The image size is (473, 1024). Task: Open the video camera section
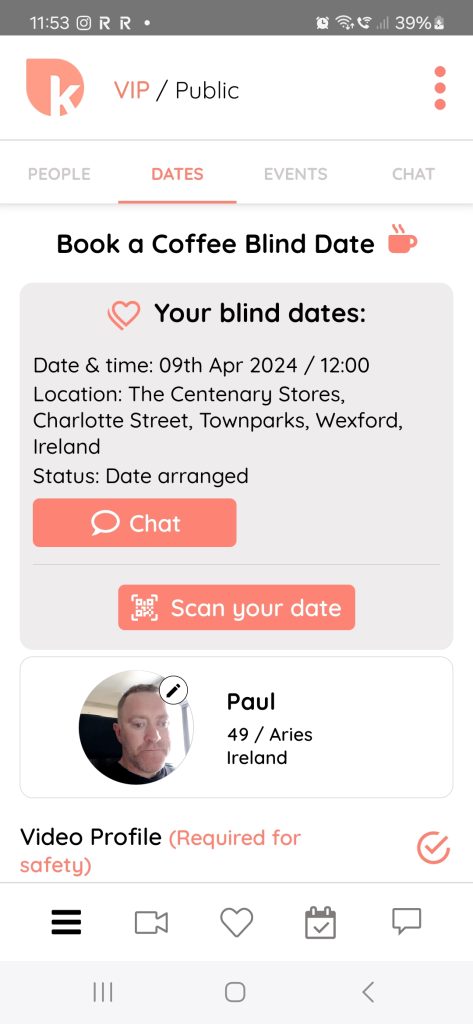click(x=152, y=922)
